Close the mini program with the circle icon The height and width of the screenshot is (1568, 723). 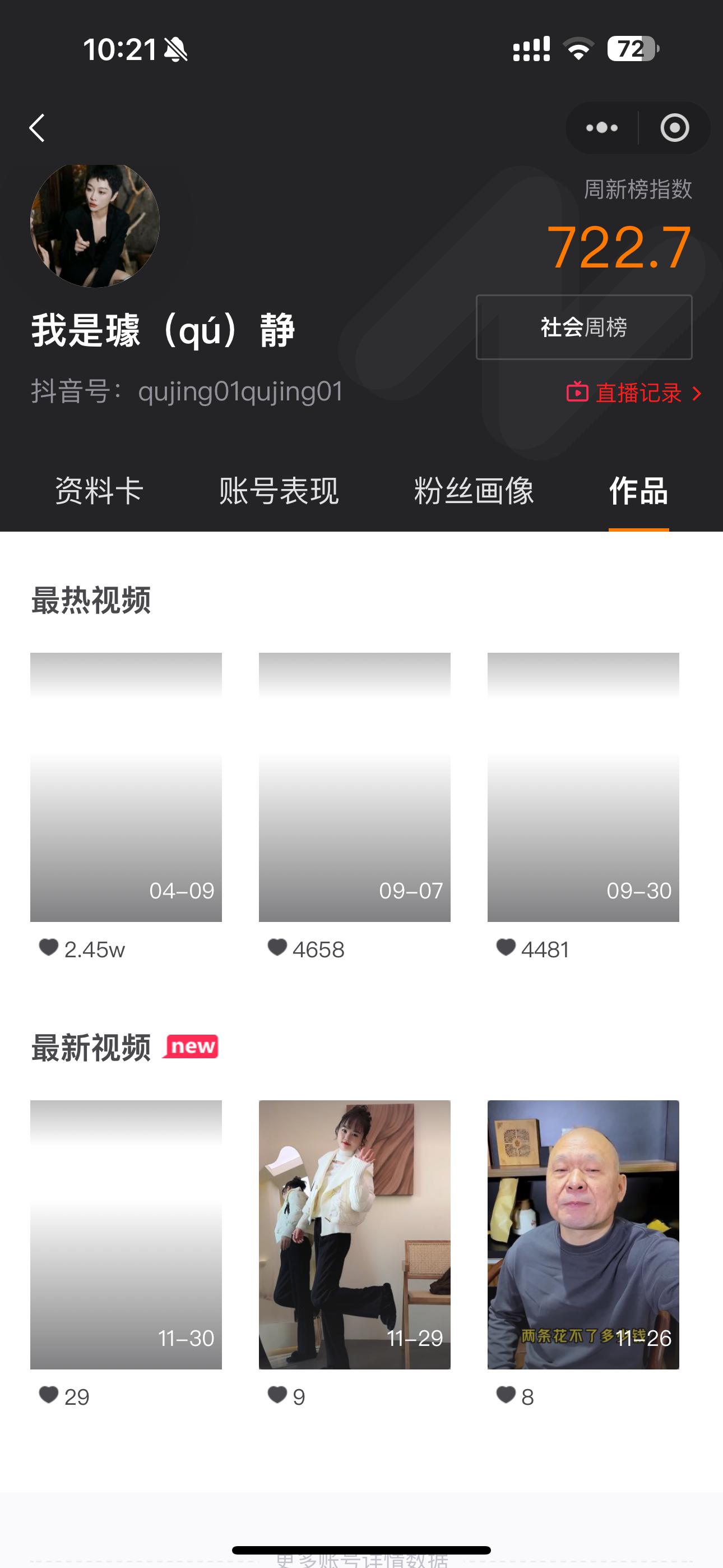[674, 128]
